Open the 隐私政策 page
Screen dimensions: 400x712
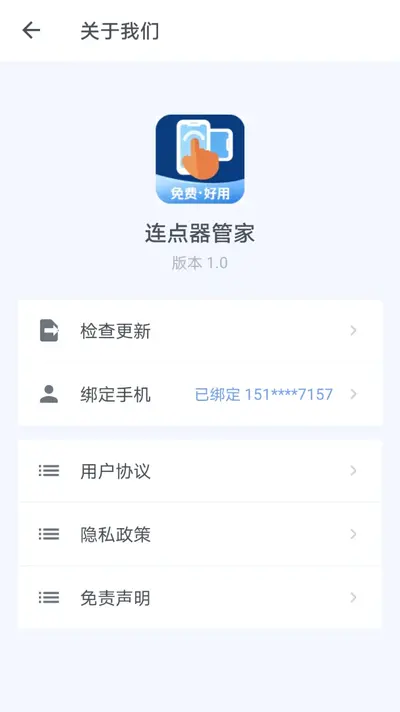tap(200, 534)
